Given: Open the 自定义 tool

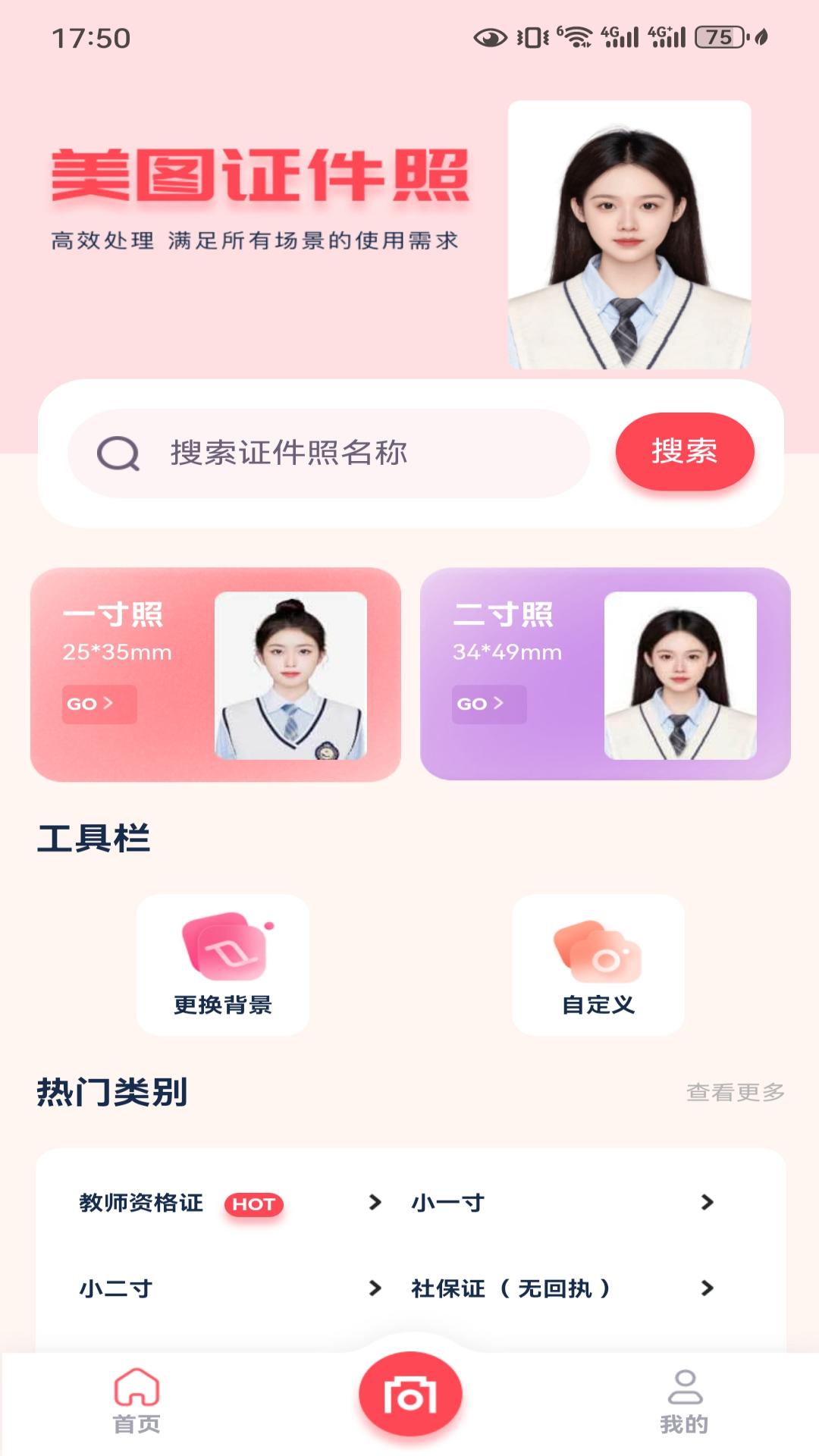Looking at the screenshot, I should pyautogui.click(x=598, y=965).
